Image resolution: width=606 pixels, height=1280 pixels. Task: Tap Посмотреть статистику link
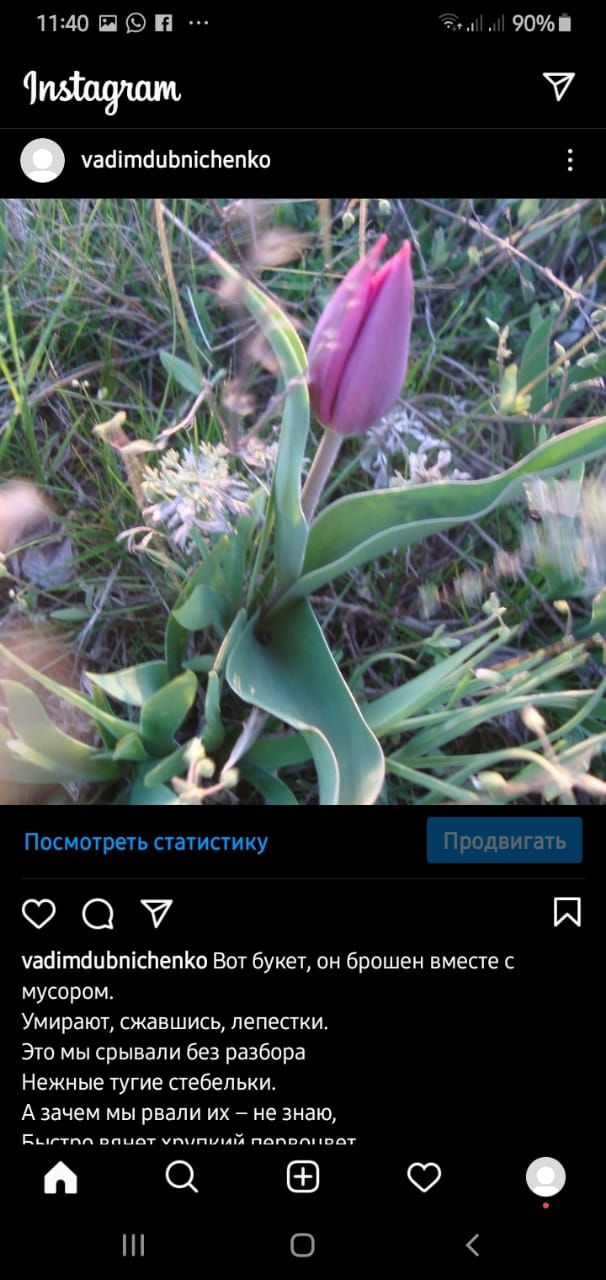146,842
